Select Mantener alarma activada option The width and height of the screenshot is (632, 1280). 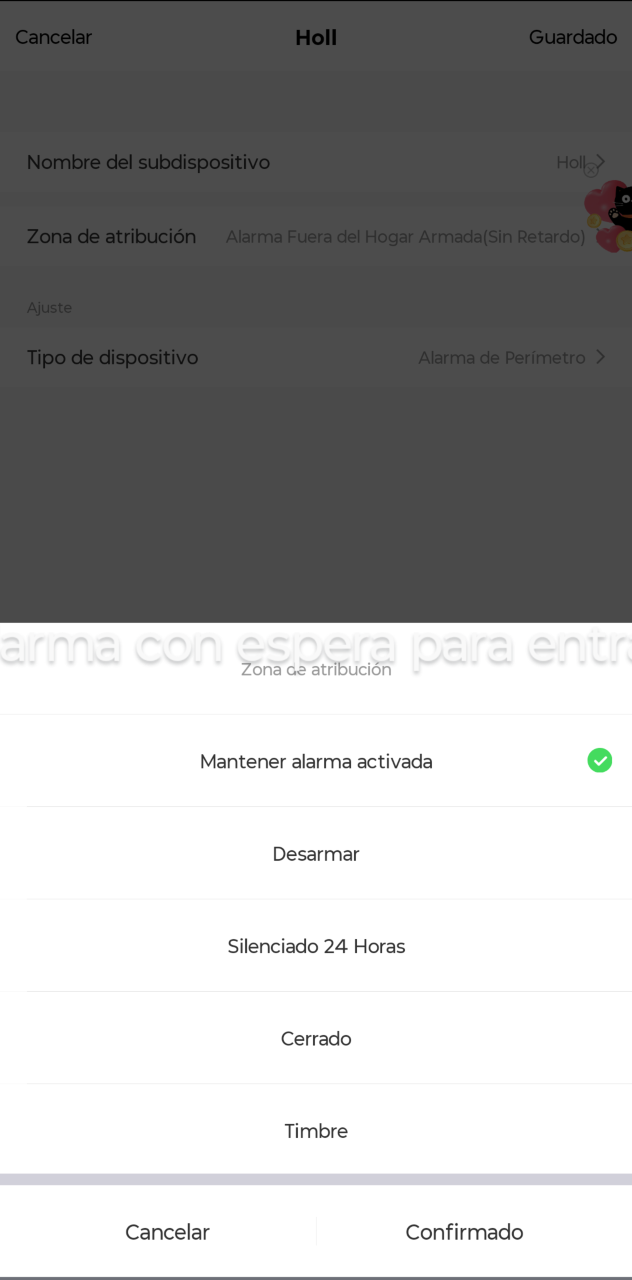[x=316, y=761]
